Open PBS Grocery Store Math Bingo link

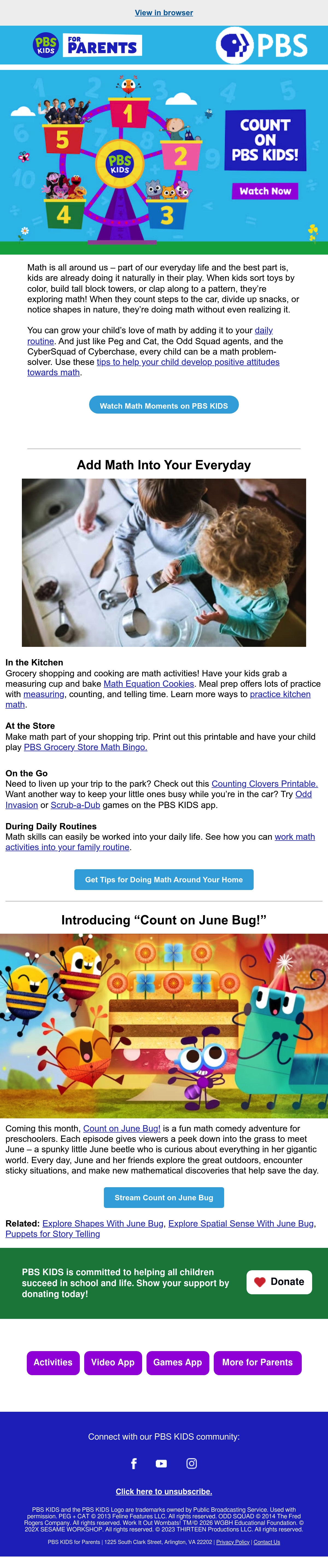[85, 747]
